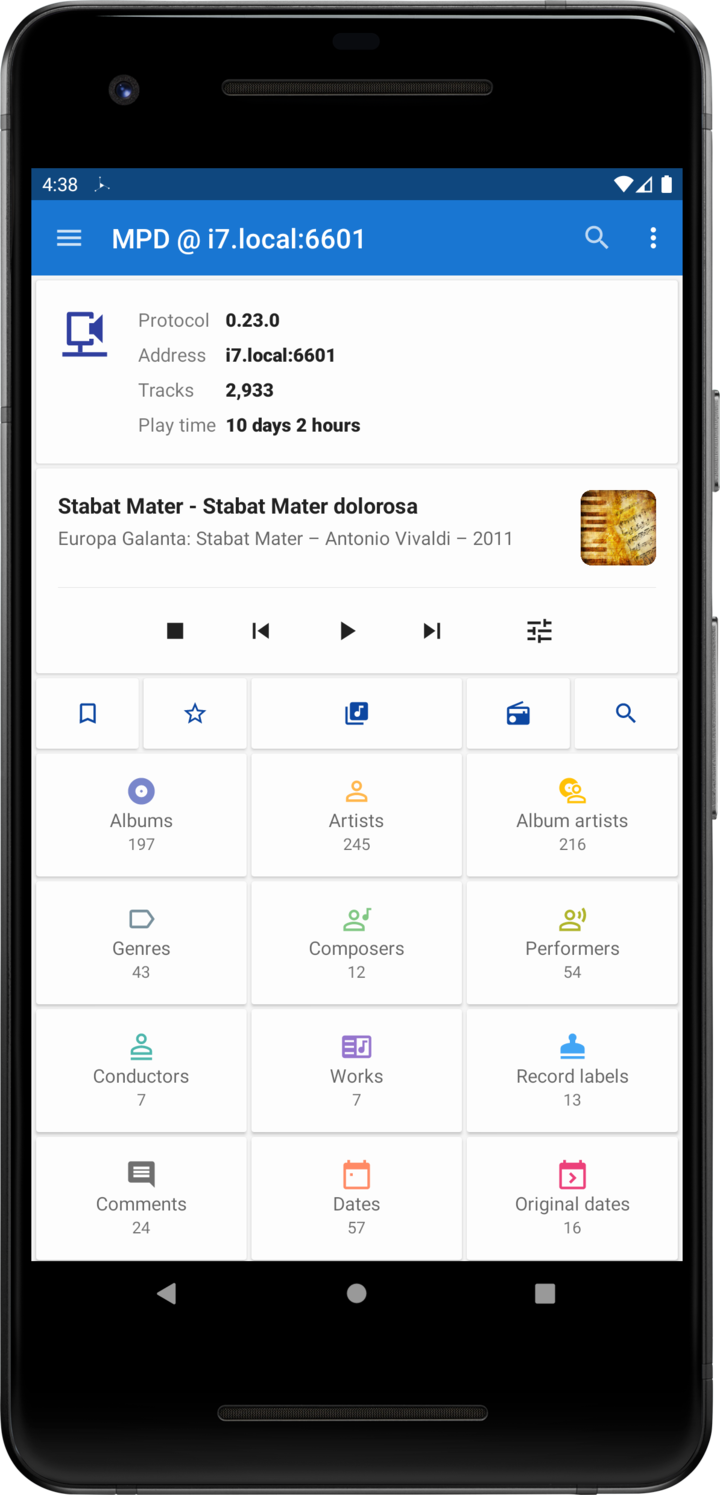
Task: Open Genres list
Action: [141, 943]
